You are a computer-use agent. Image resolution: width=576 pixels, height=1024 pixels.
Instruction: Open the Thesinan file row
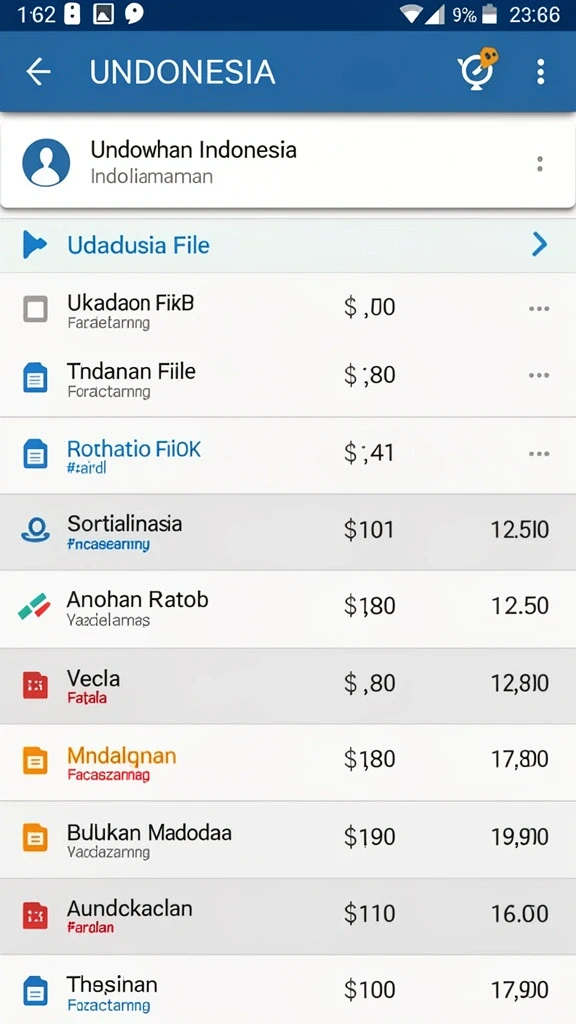288,989
